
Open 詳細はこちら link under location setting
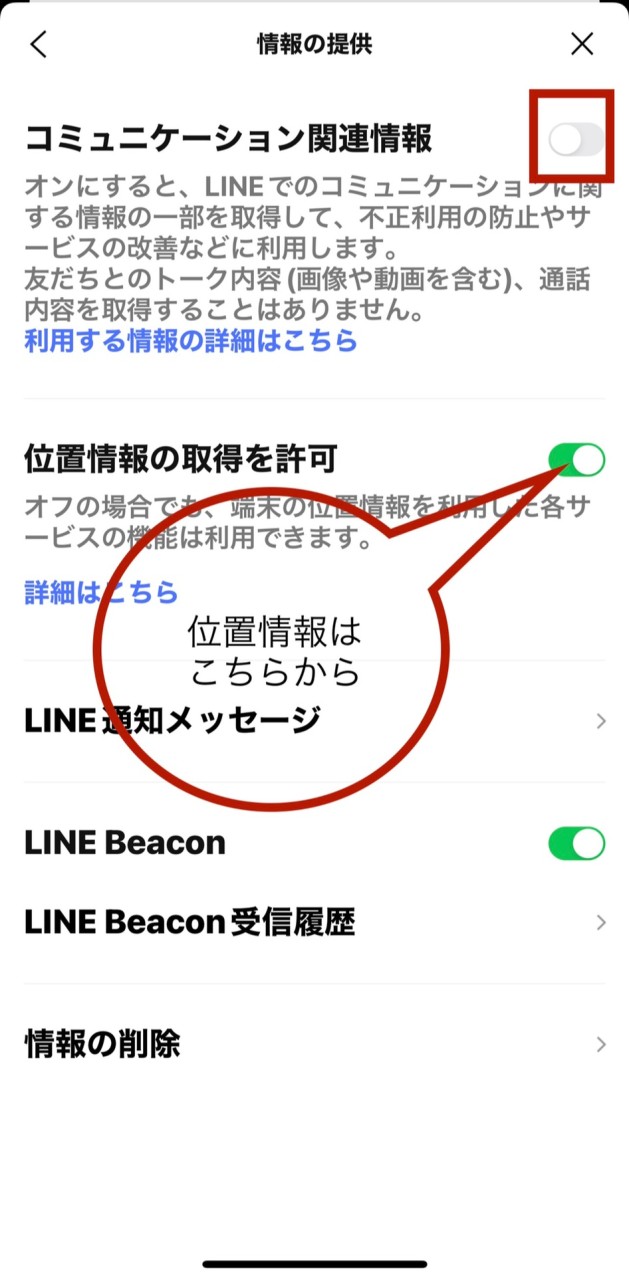101,592
